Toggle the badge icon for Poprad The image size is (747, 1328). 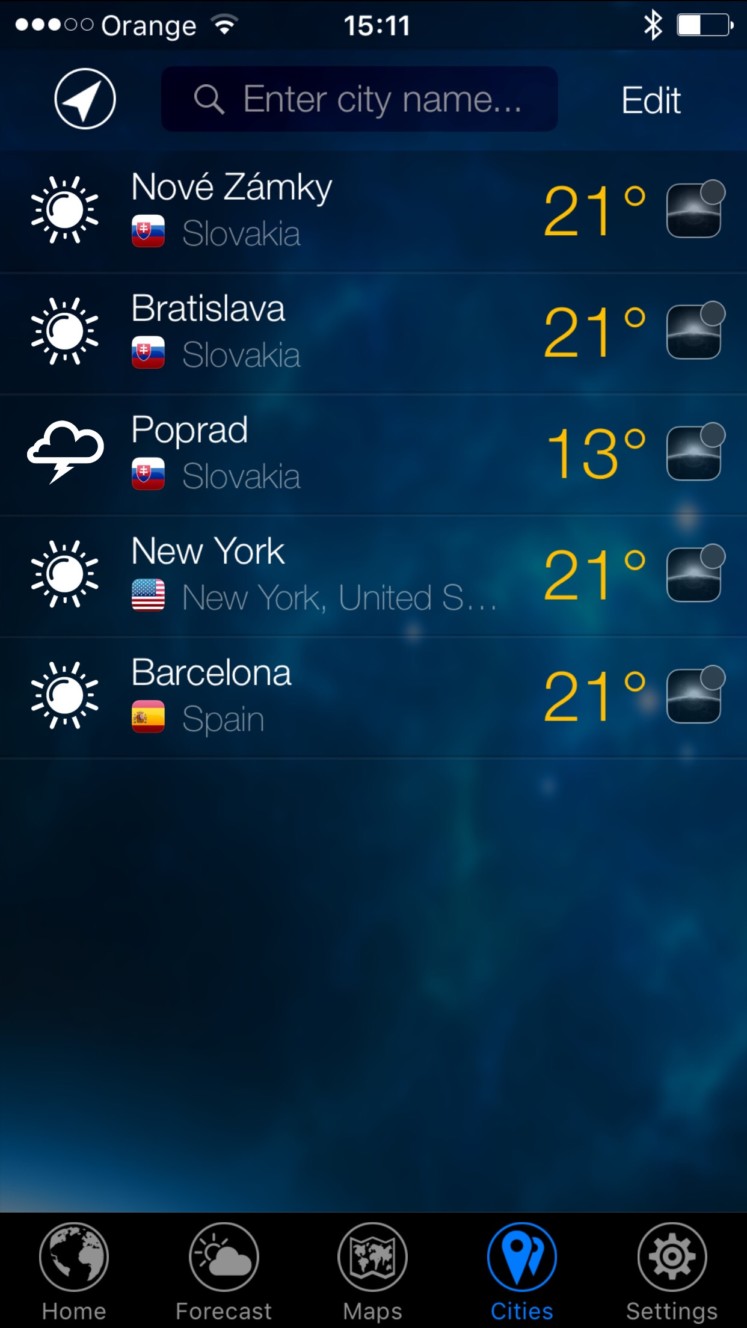695,452
